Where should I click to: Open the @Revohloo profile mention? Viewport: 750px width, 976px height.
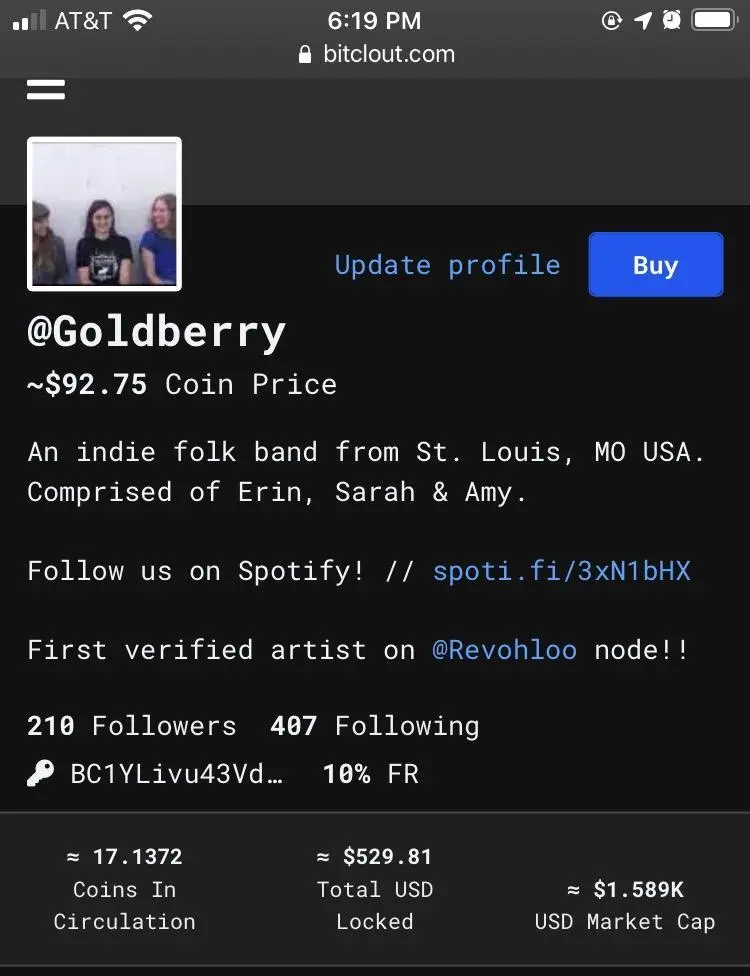pos(504,650)
